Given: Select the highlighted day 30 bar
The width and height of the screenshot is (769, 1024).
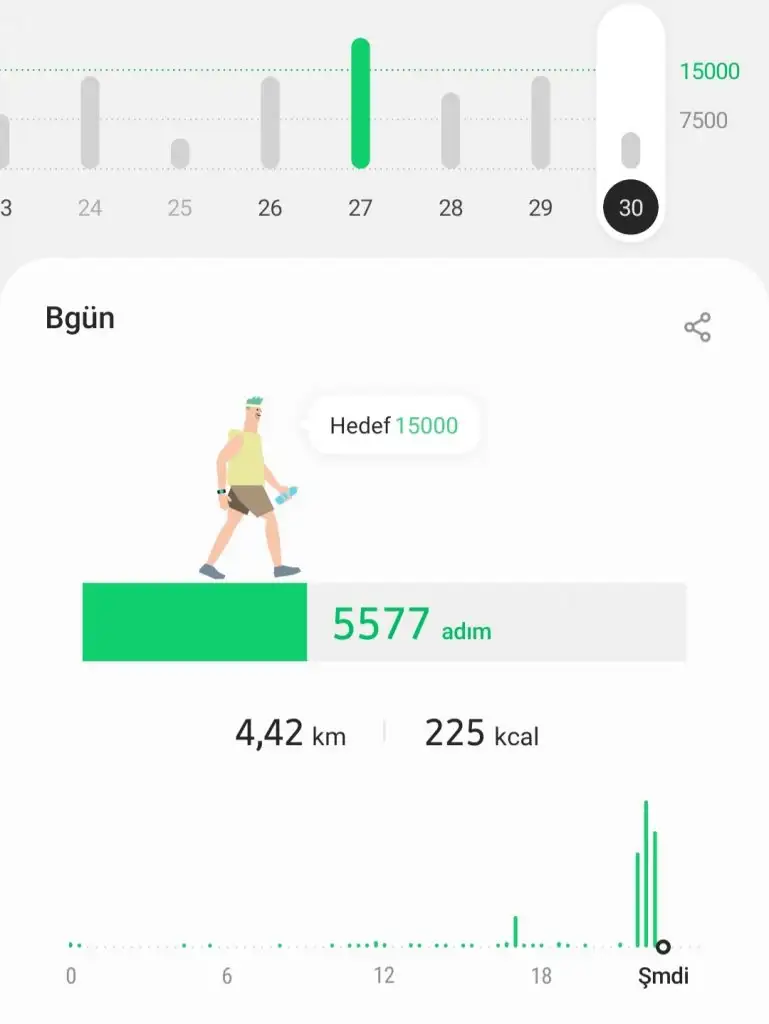Looking at the screenshot, I should tap(630, 150).
